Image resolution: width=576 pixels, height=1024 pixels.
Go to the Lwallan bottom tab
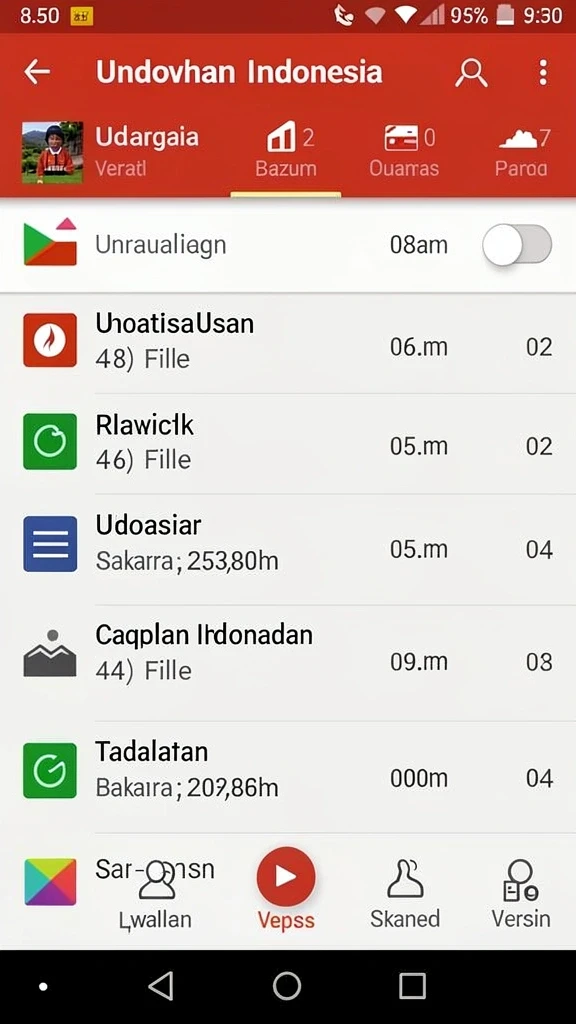pos(155,896)
